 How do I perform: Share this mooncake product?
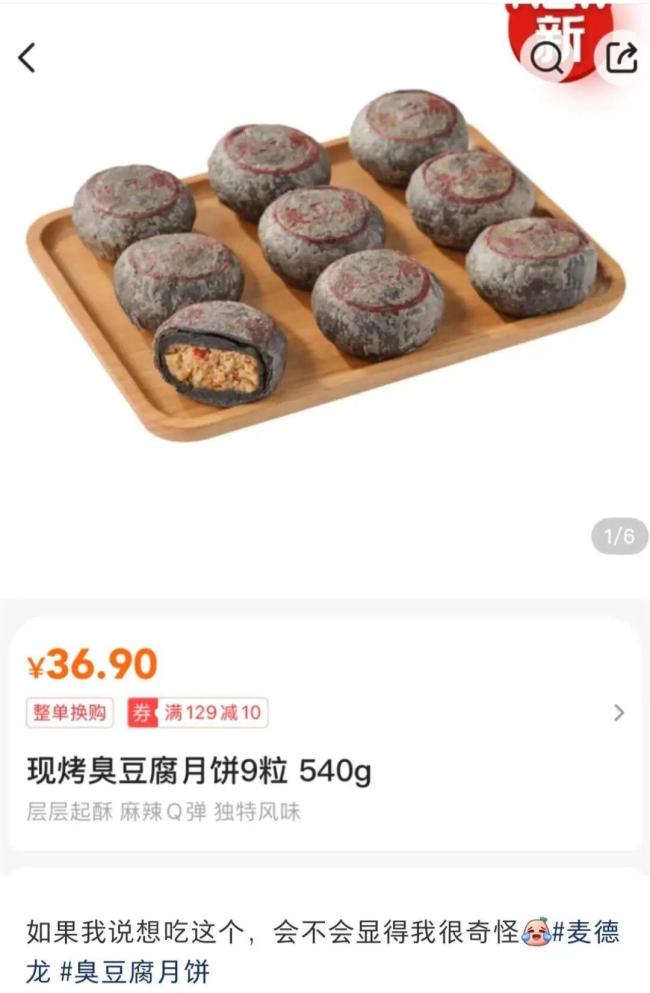(620, 58)
